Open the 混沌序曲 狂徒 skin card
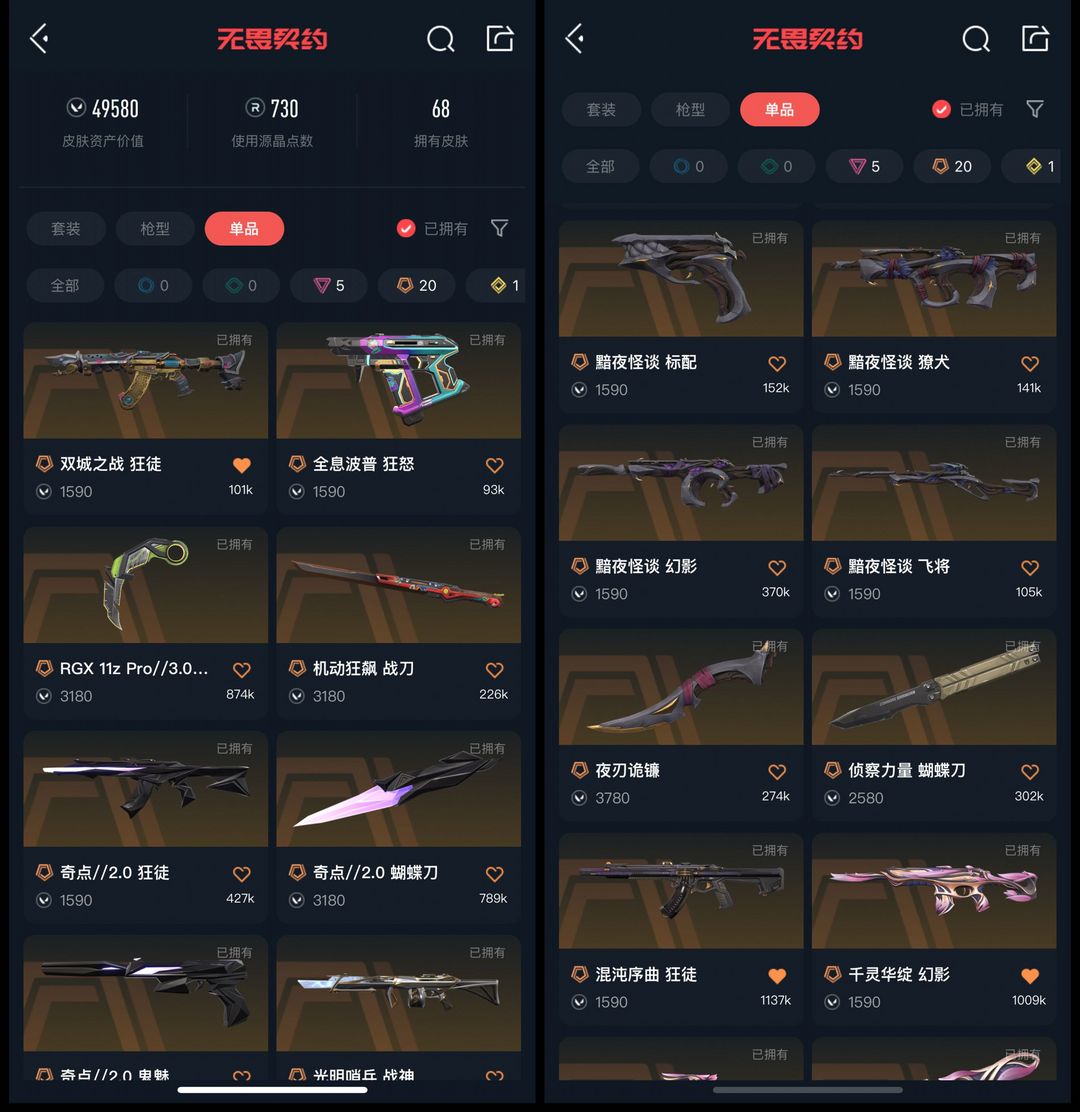 click(x=680, y=891)
